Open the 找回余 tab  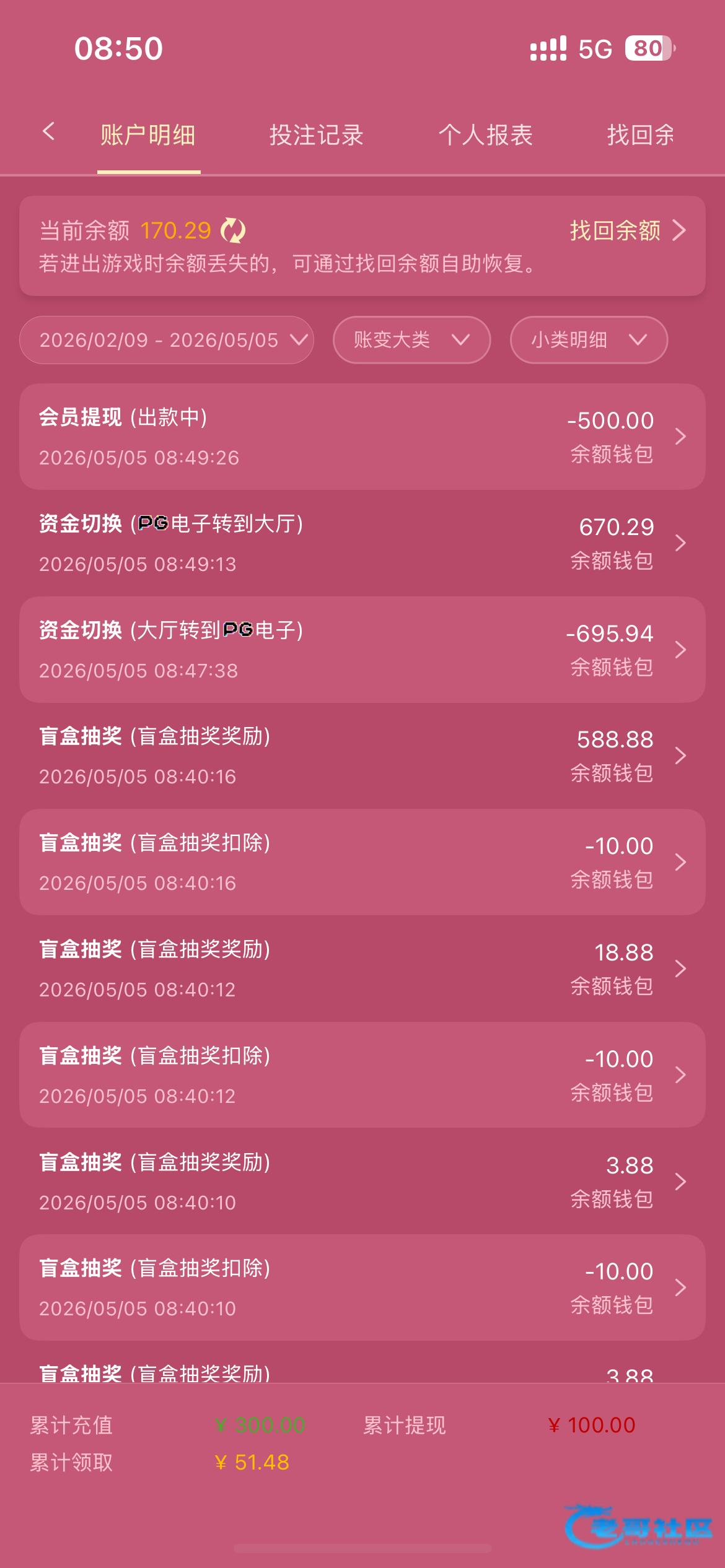(x=641, y=135)
